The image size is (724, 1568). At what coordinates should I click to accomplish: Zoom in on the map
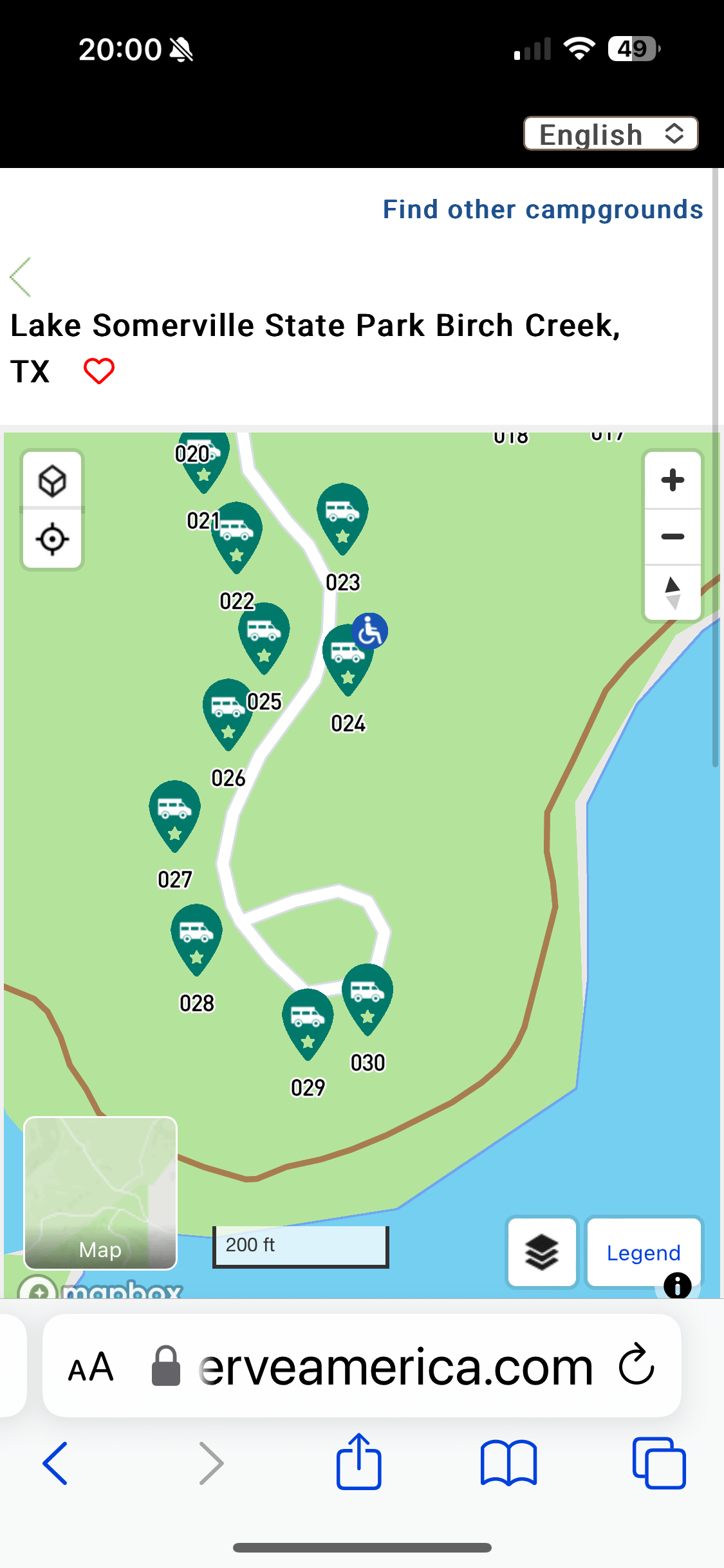(673, 480)
